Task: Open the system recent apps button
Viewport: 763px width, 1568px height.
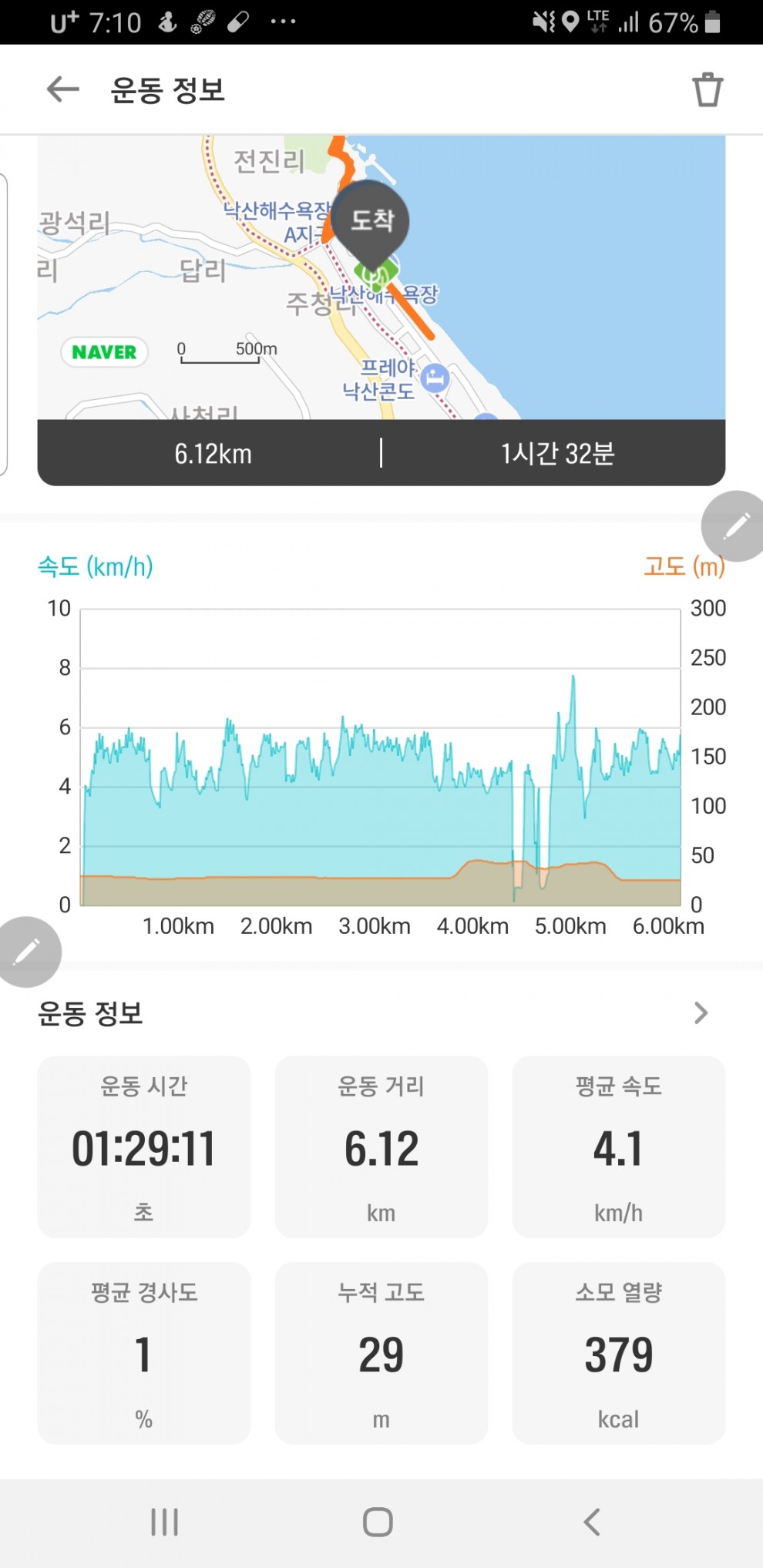Action: pos(164,1522)
